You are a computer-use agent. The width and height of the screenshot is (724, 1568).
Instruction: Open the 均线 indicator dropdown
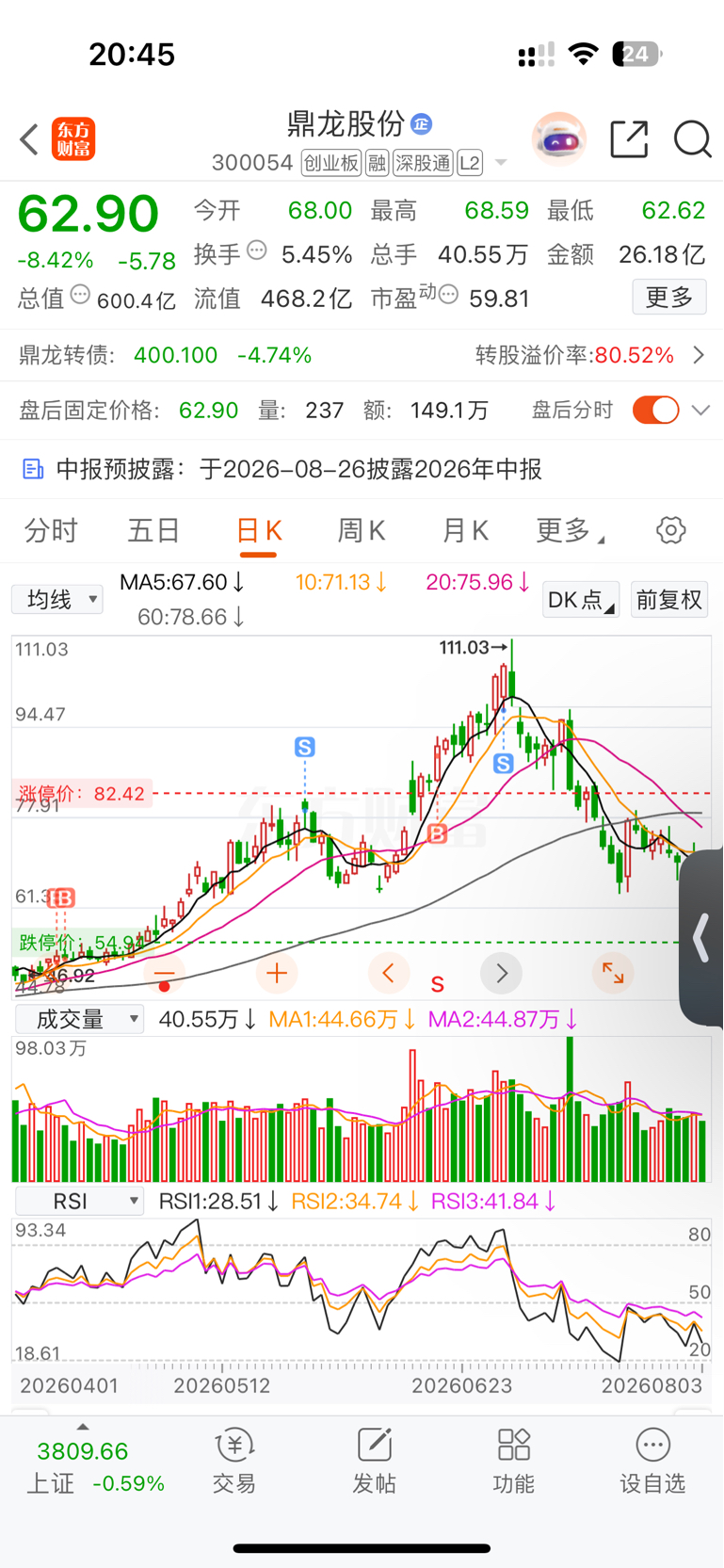[x=57, y=599]
